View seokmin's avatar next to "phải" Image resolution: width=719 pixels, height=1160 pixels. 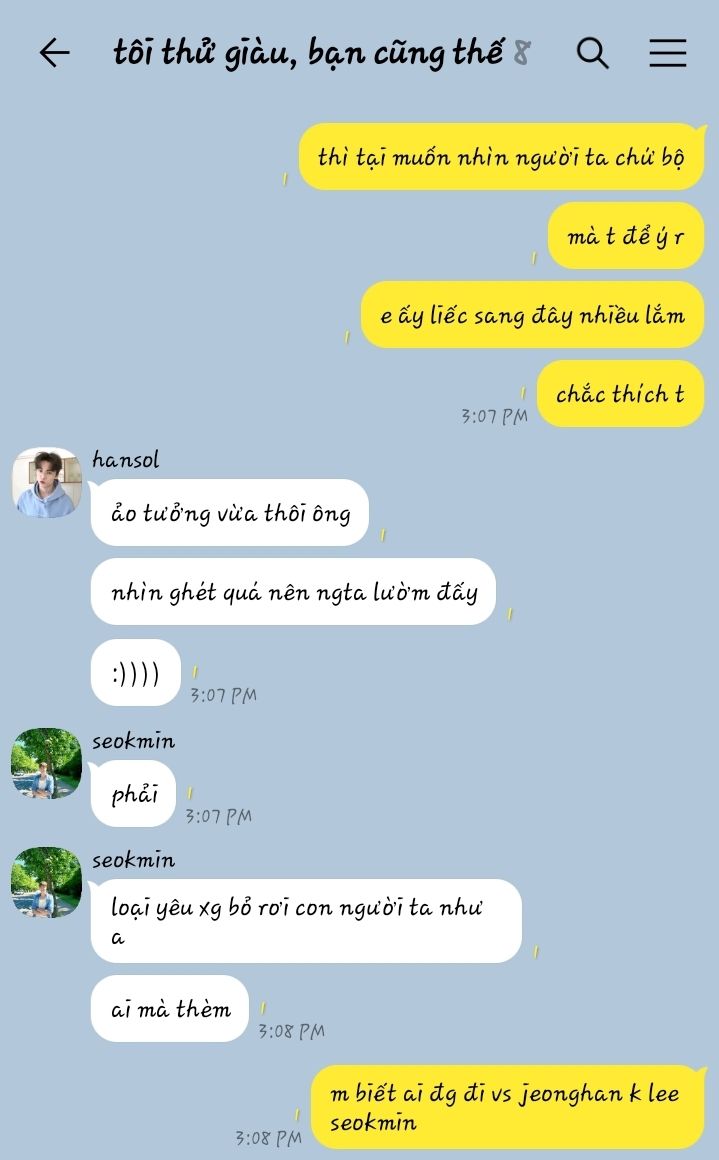(x=47, y=763)
